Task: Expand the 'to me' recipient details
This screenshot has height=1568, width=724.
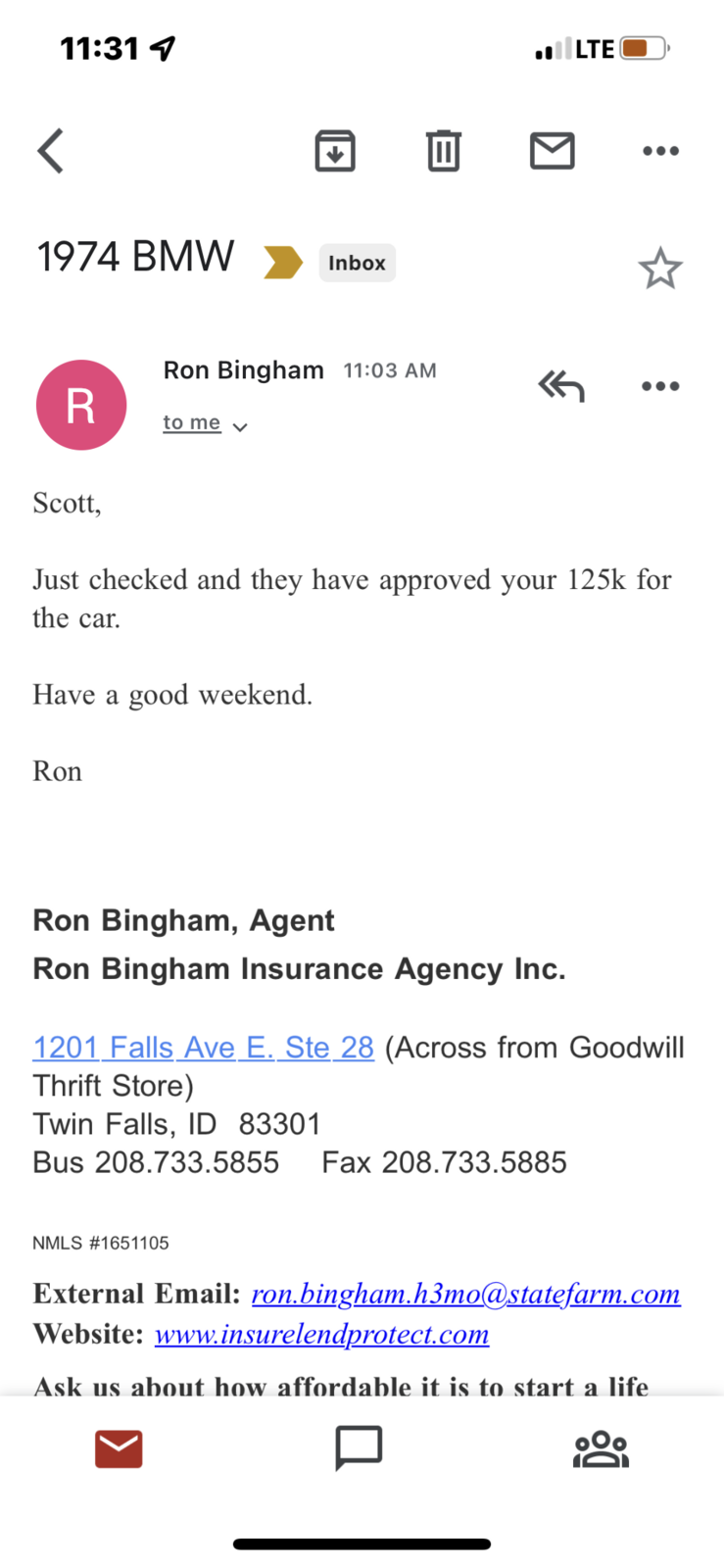Action: tap(205, 423)
